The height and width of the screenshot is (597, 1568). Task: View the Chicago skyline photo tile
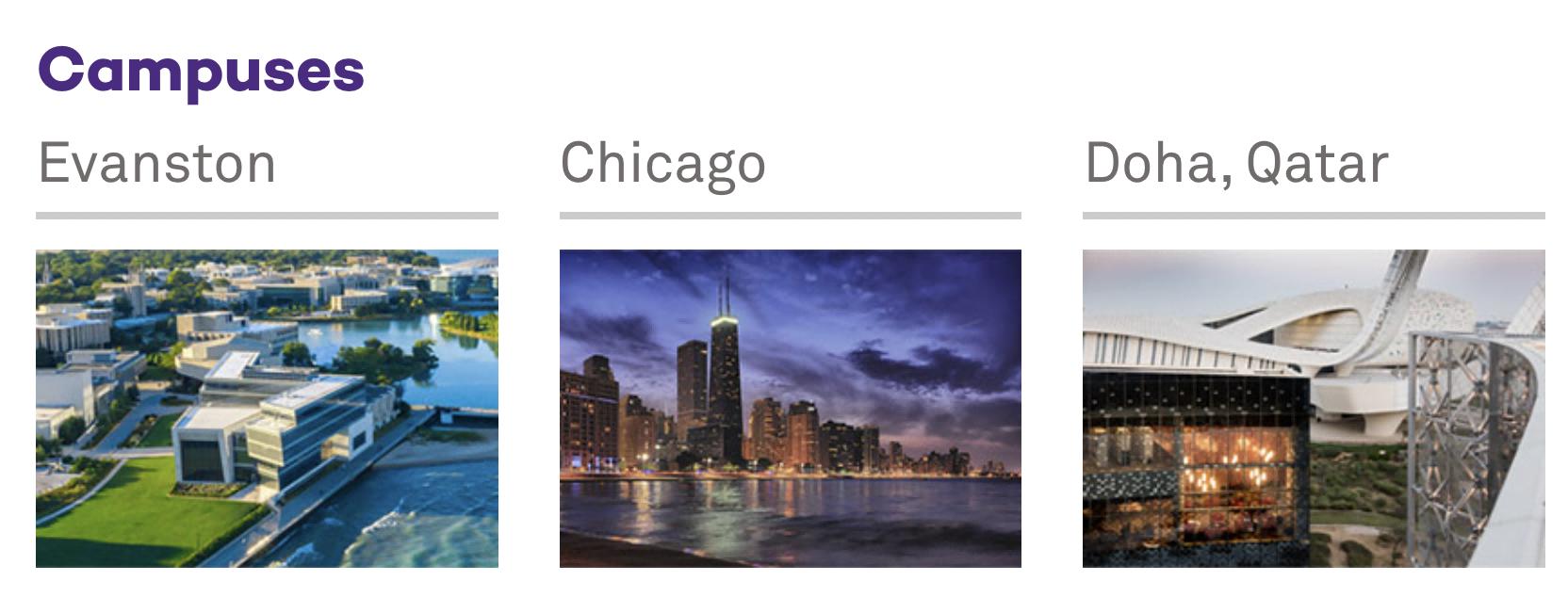790,408
